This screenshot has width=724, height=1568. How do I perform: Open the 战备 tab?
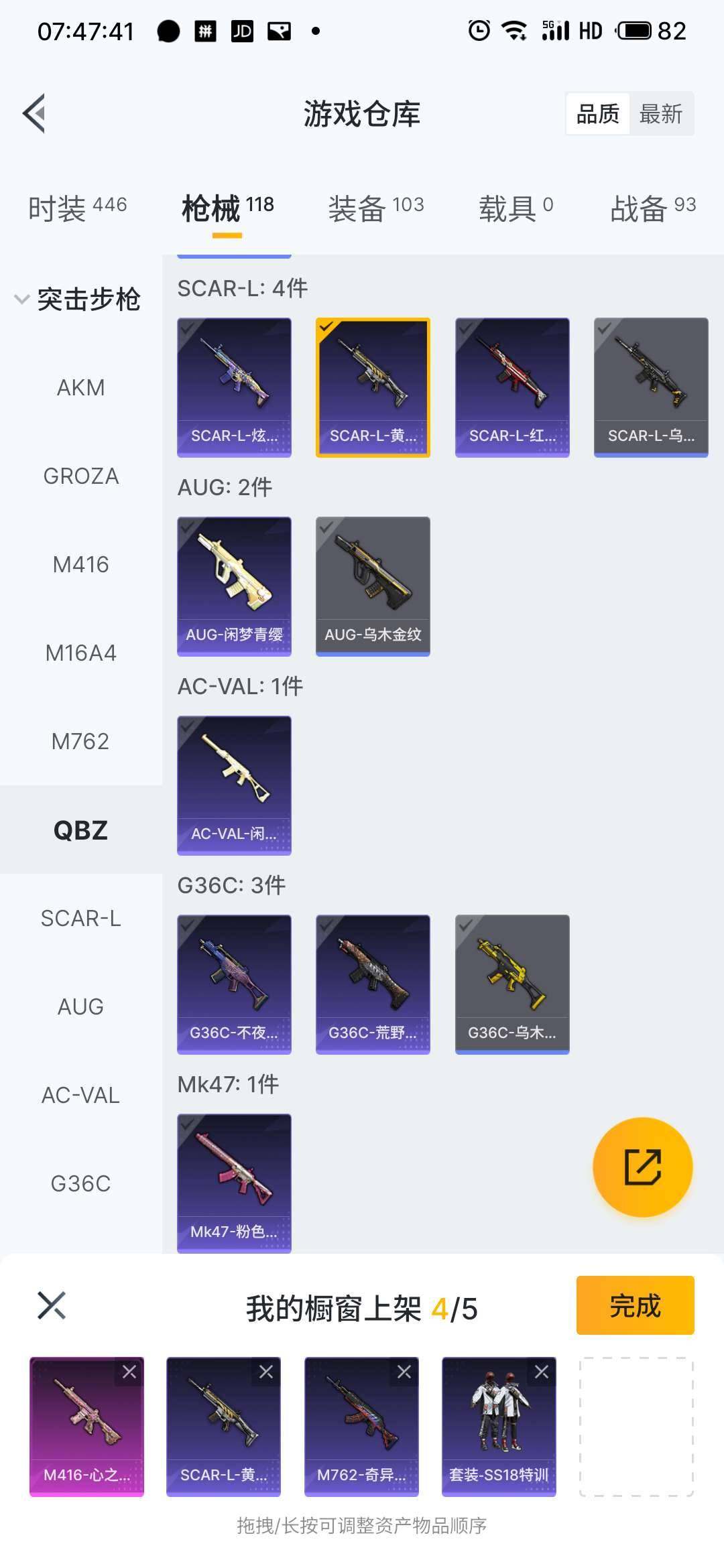652,208
